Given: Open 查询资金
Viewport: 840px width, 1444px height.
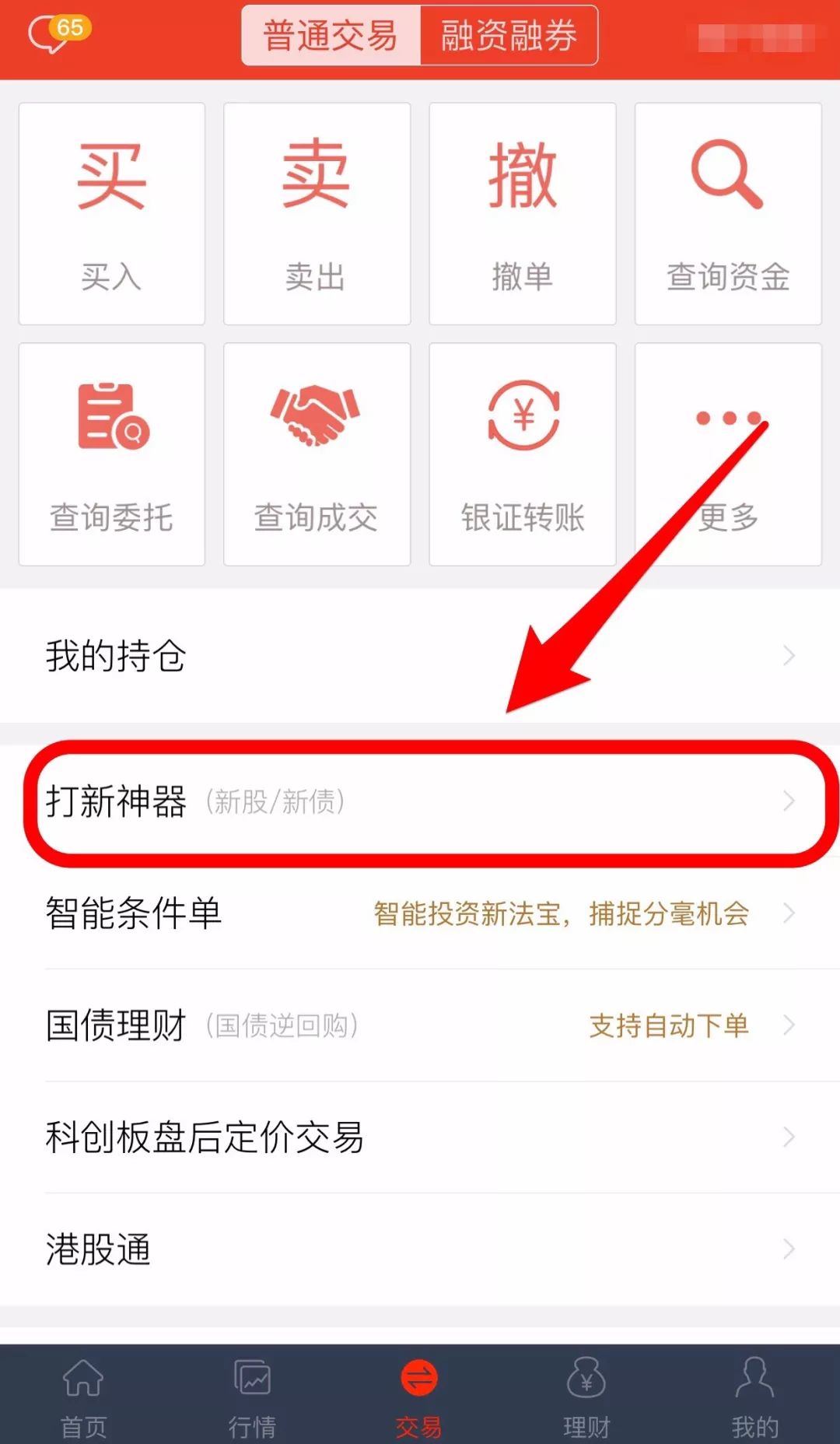Looking at the screenshot, I should [728, 214].
